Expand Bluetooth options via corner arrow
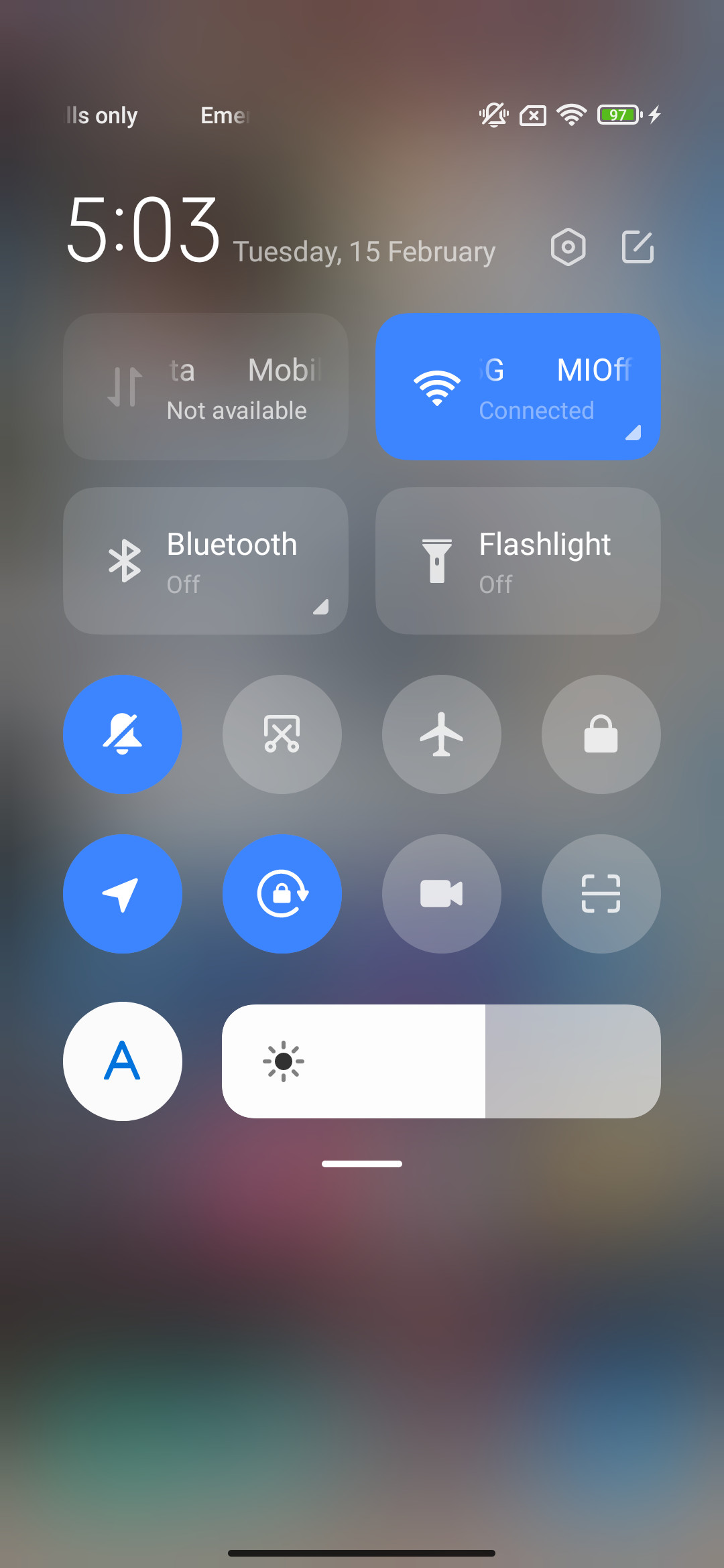Viewport: 724px width, 1568px height. [x=321, y=607]
